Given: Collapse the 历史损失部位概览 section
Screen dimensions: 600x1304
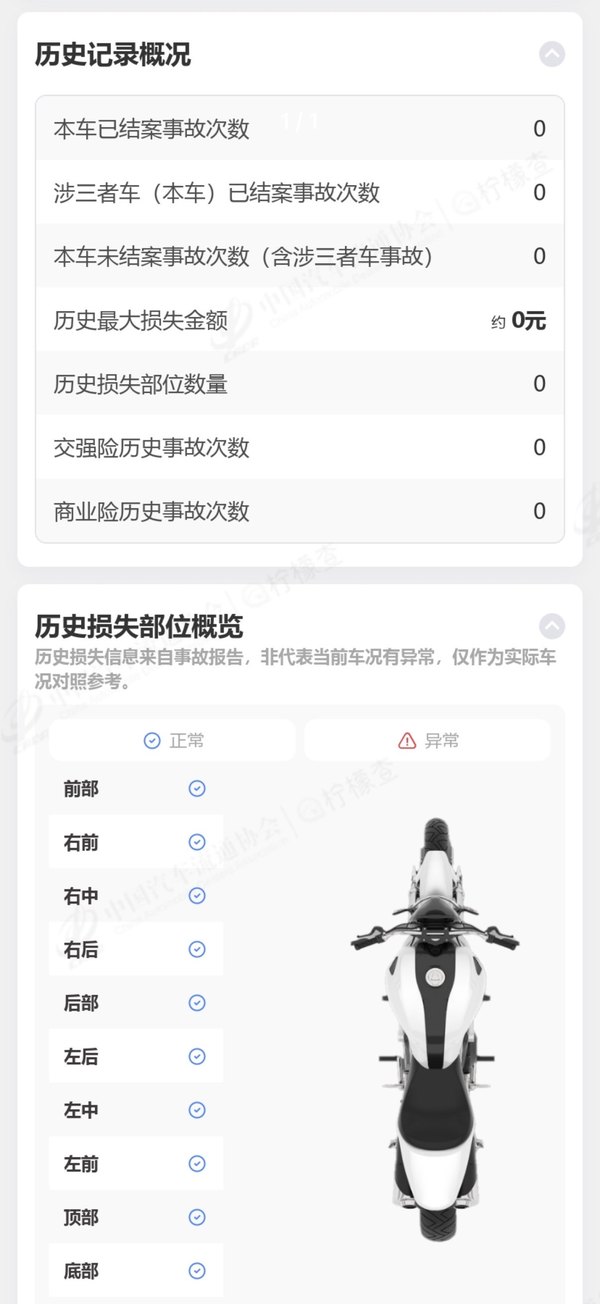Looking at the screenshot, I should (x=552, y=627).
